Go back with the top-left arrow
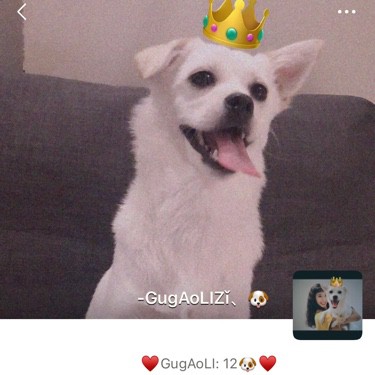This screenshot has width=375, height=375. tap(22, 12)
